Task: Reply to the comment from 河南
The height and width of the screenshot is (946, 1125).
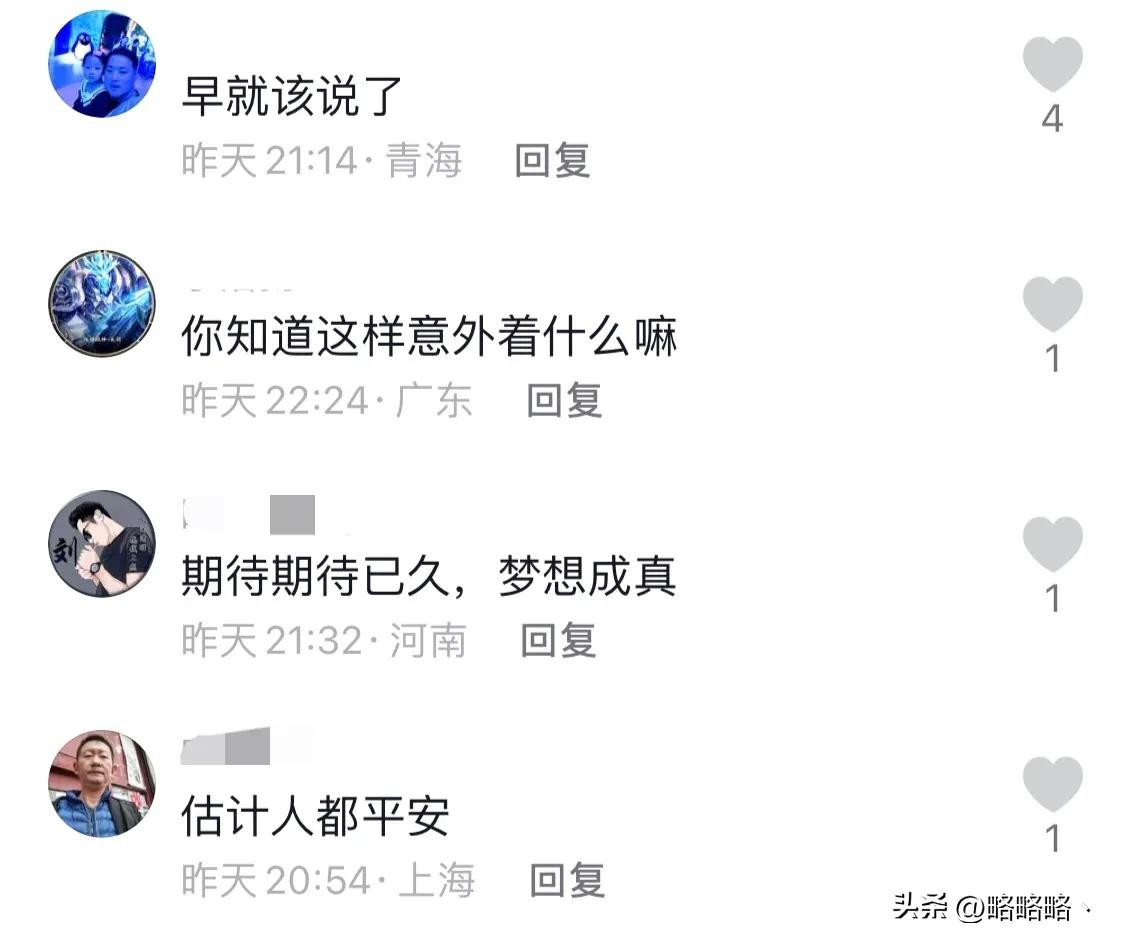Action: coord(558,641)
